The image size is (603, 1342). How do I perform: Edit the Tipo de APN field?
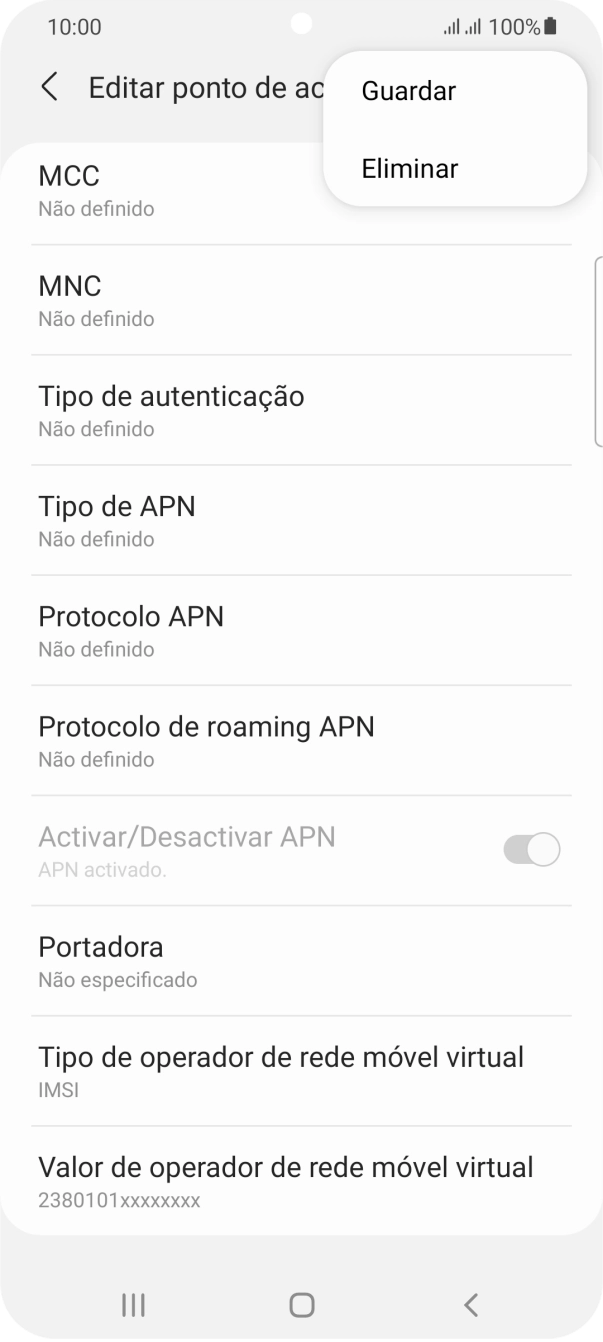300,520
